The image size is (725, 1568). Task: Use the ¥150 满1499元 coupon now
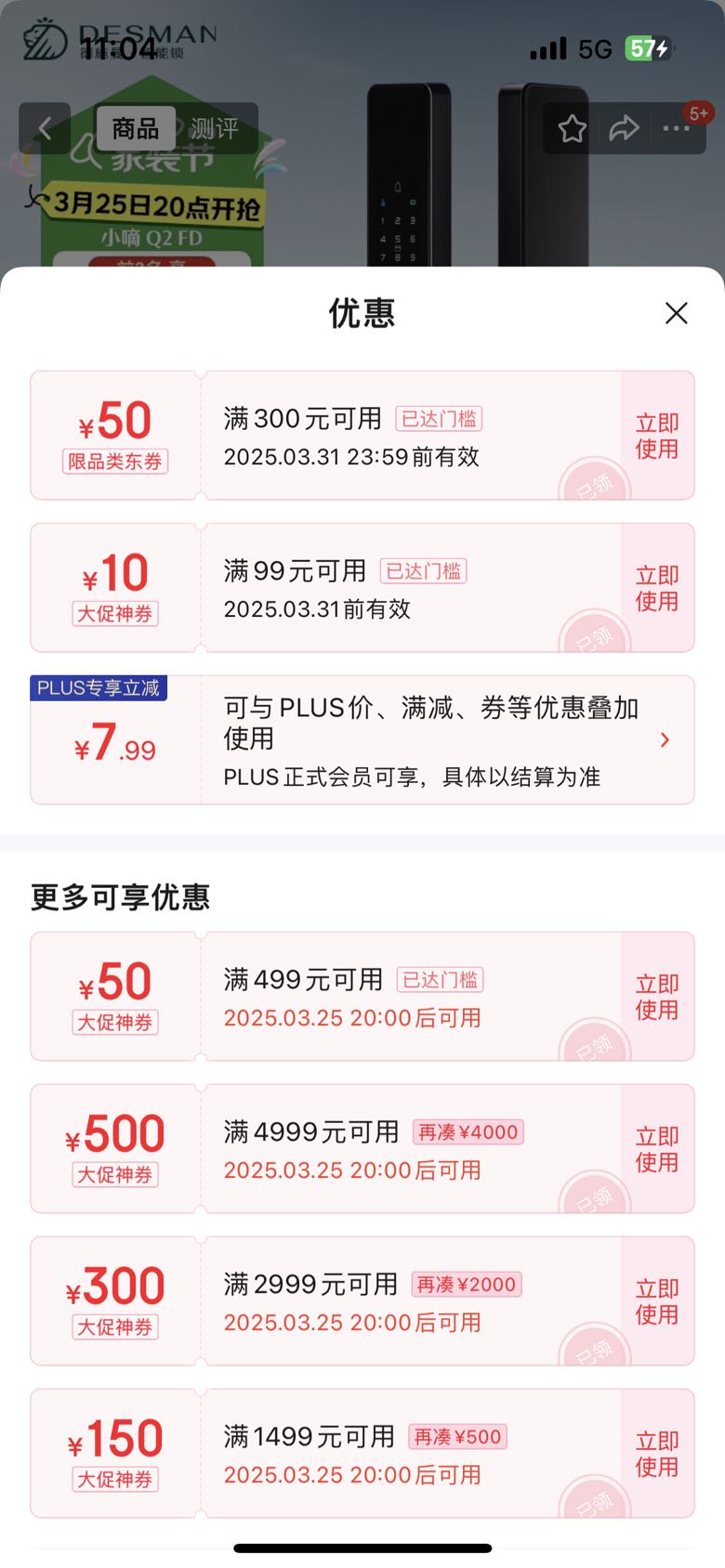(x=656, y=1454)
